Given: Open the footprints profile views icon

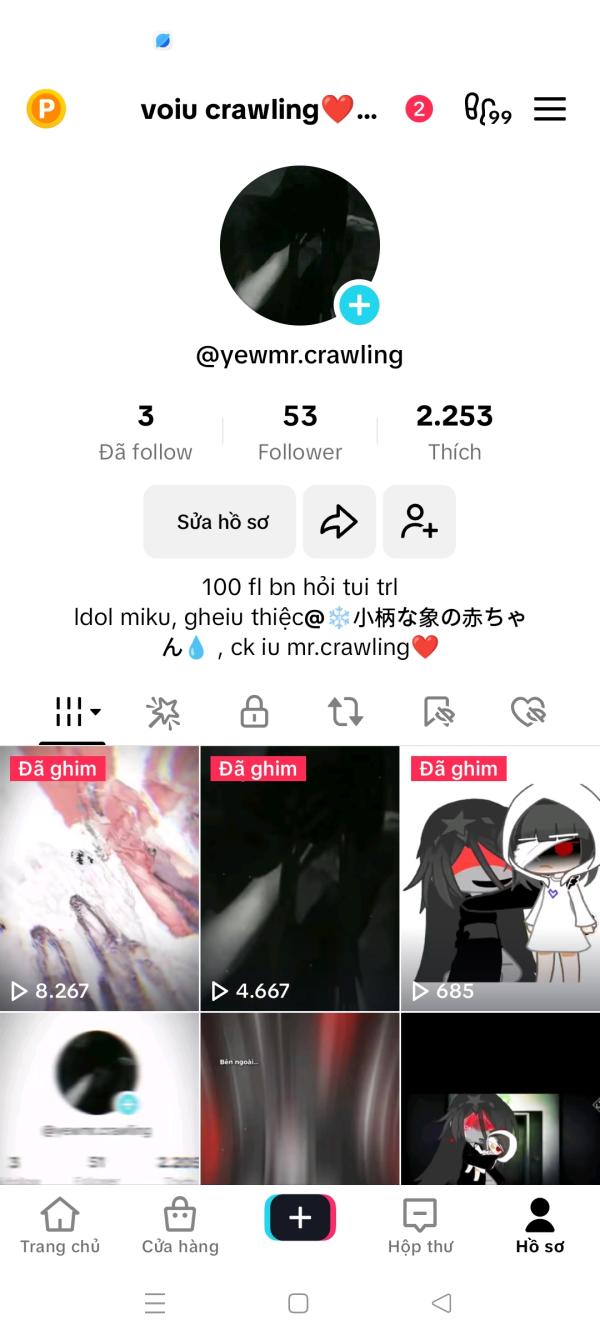Looking at the screenshot, I should pos(487,109).
